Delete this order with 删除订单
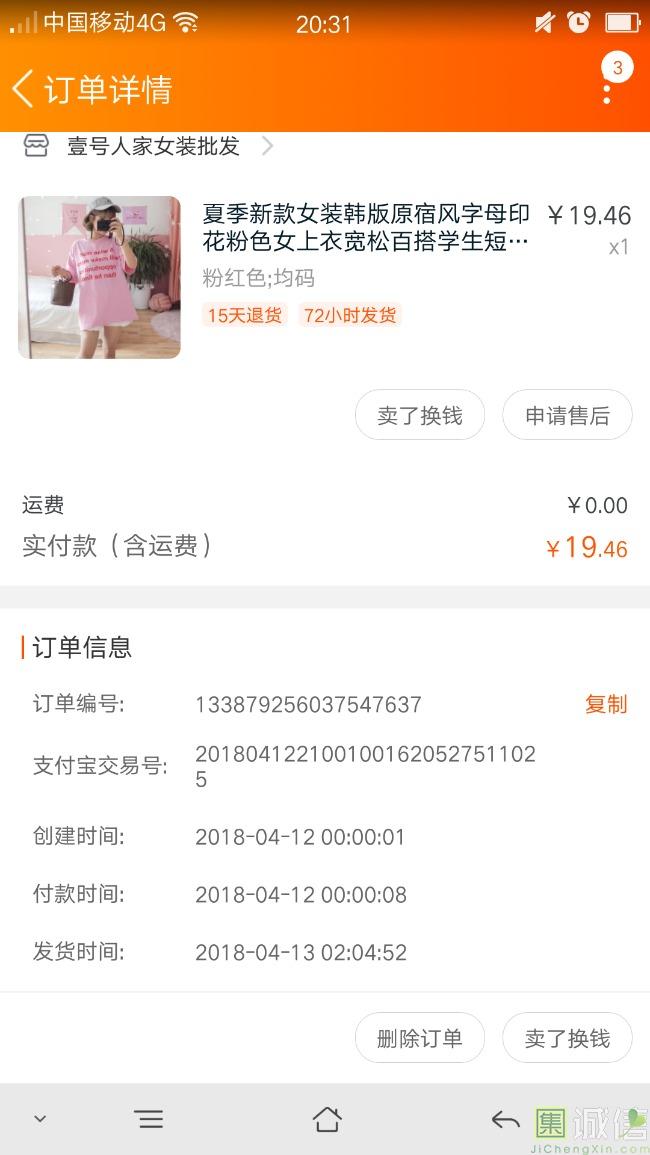The image size is (650, 1155). (420, 1038)
